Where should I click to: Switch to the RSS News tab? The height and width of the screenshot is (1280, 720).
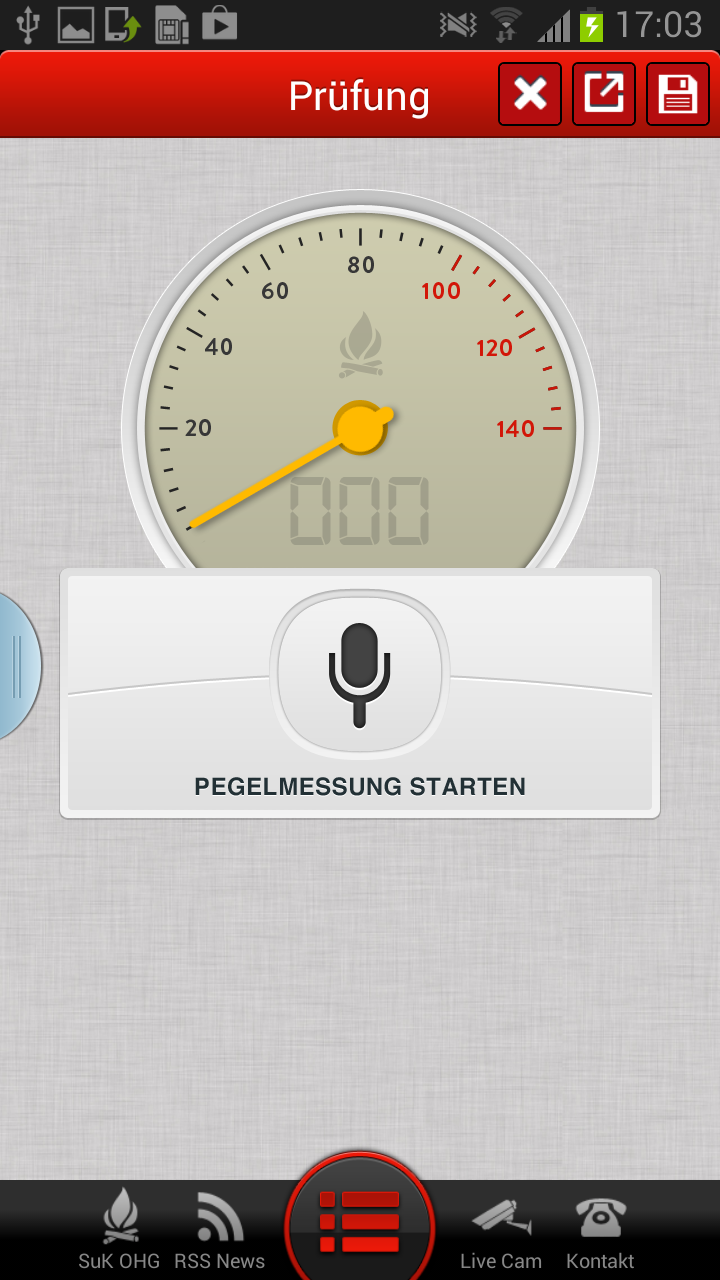[219, 1230]
